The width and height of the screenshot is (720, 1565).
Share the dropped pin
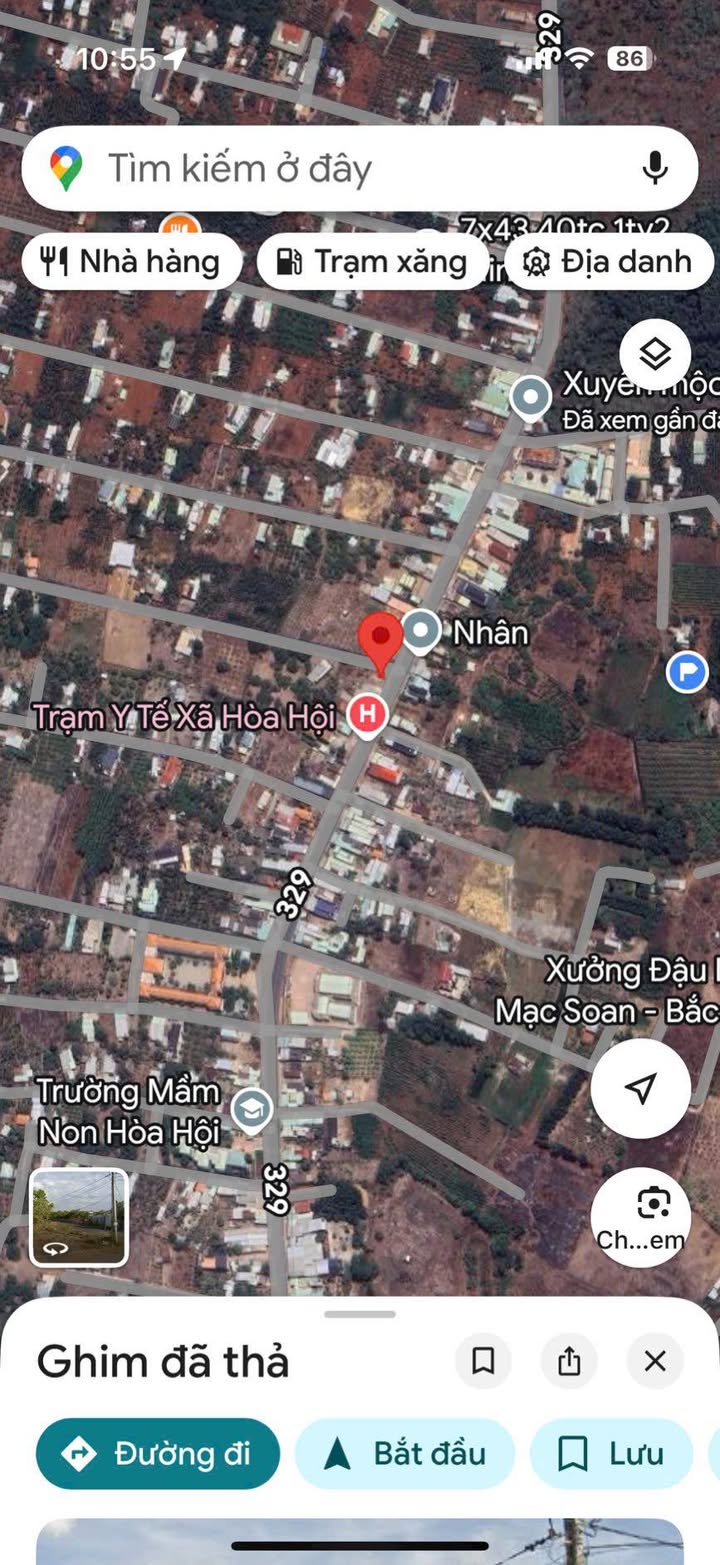pos(569,1361)
